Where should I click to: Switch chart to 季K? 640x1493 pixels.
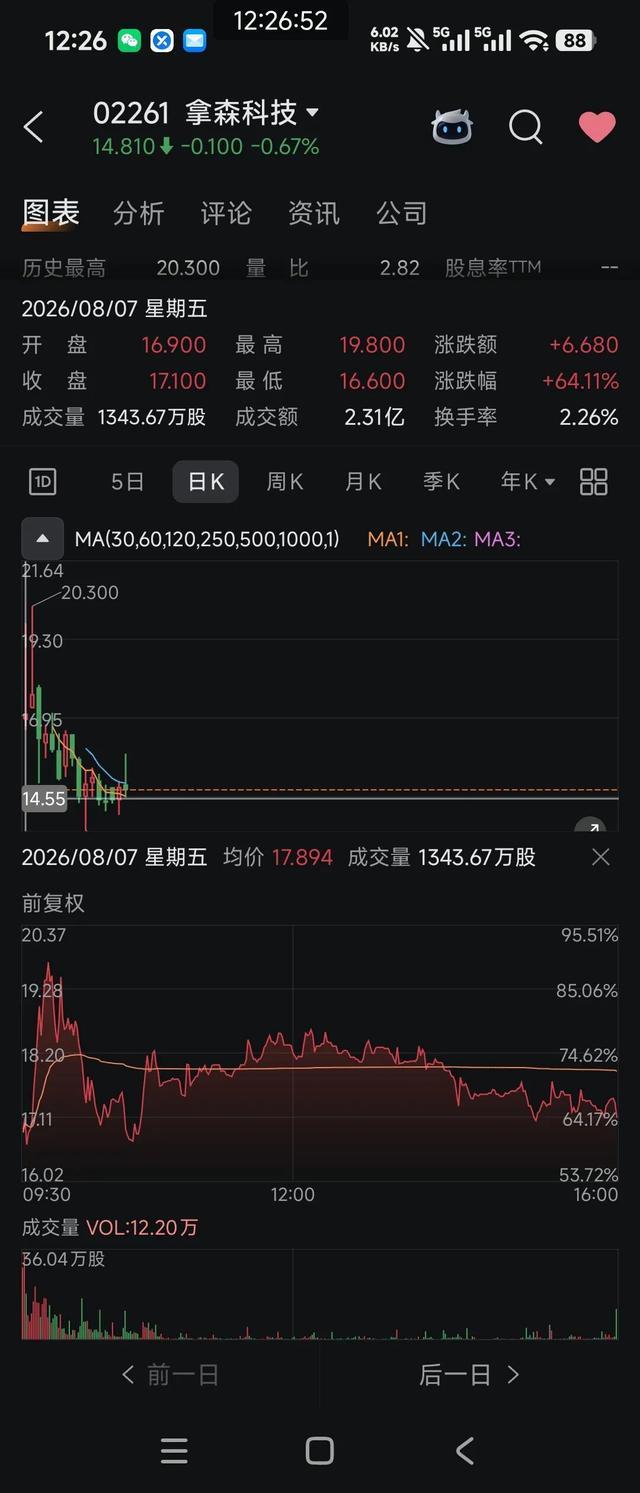pos(441,482)
